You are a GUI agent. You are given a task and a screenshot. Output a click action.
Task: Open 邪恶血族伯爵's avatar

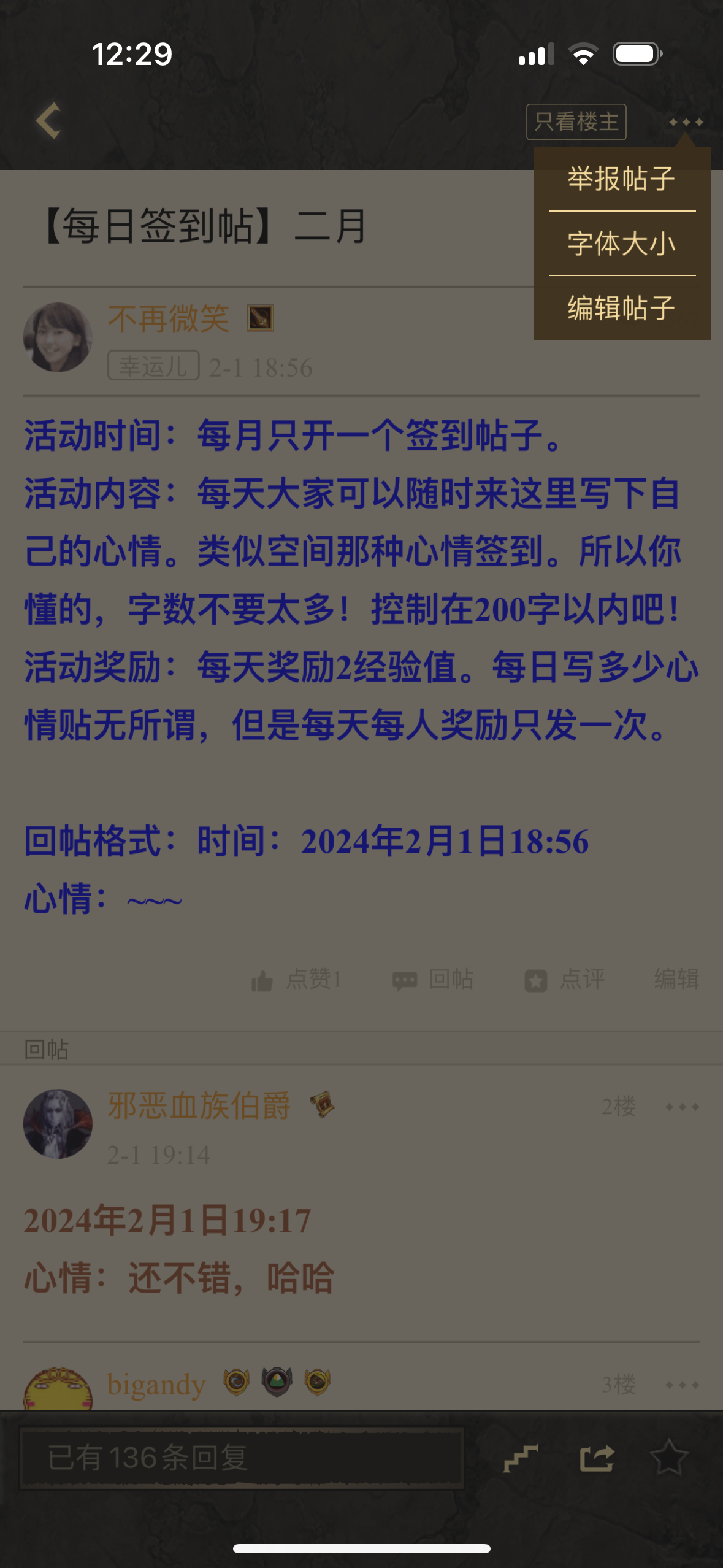[58, 1123]
